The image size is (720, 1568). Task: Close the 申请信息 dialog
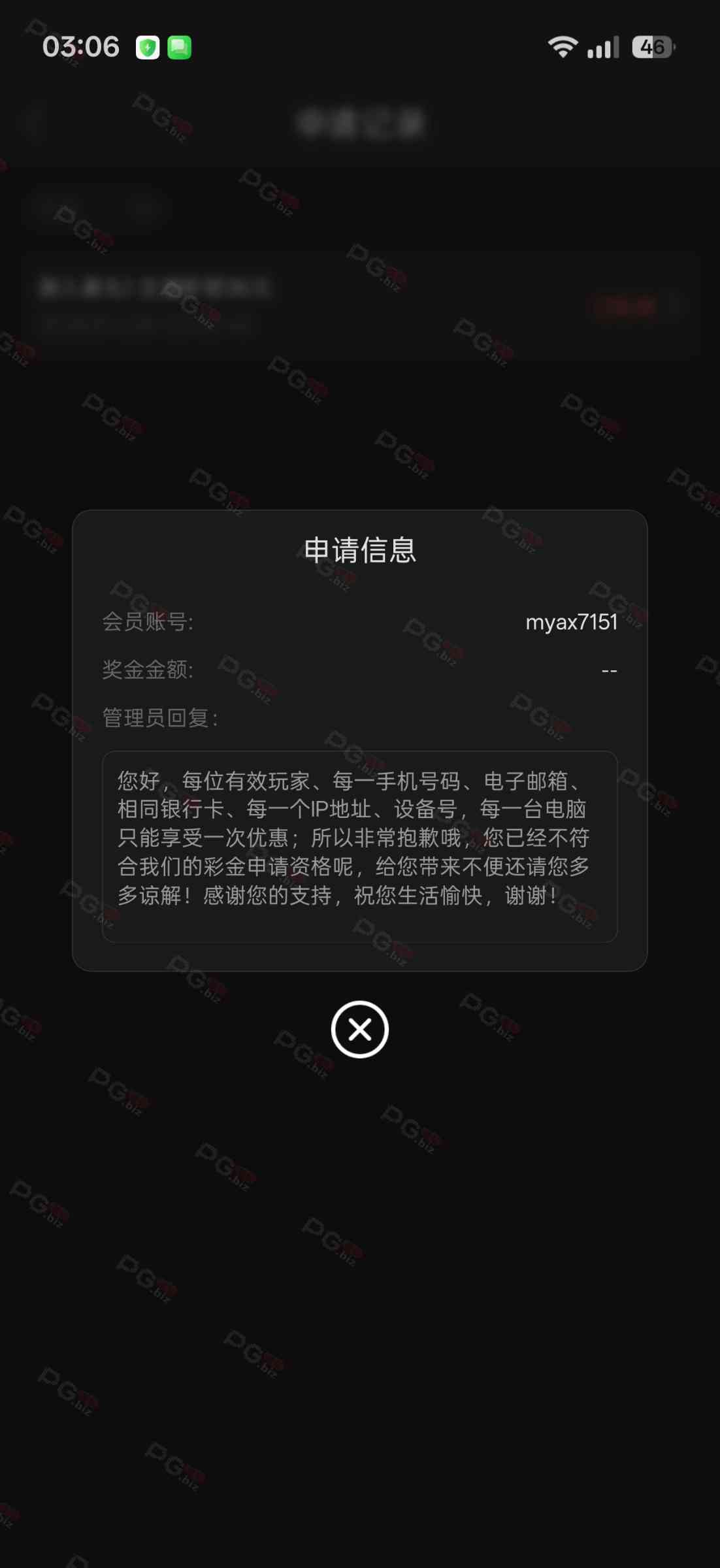tap(359, 1029)
